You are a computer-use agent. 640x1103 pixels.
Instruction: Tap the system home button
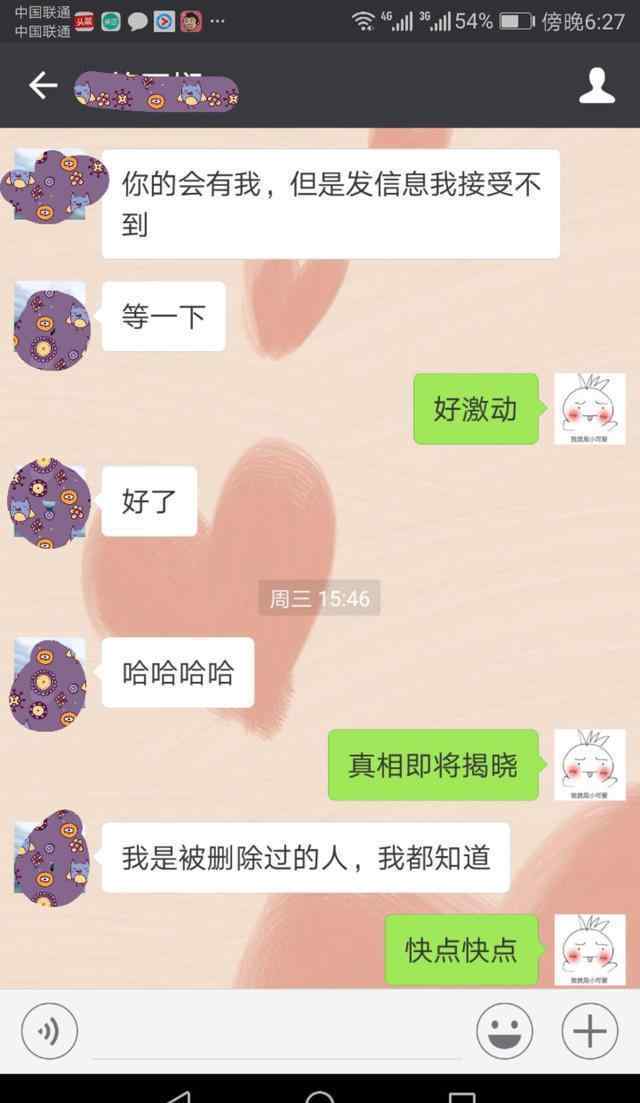320,1097
